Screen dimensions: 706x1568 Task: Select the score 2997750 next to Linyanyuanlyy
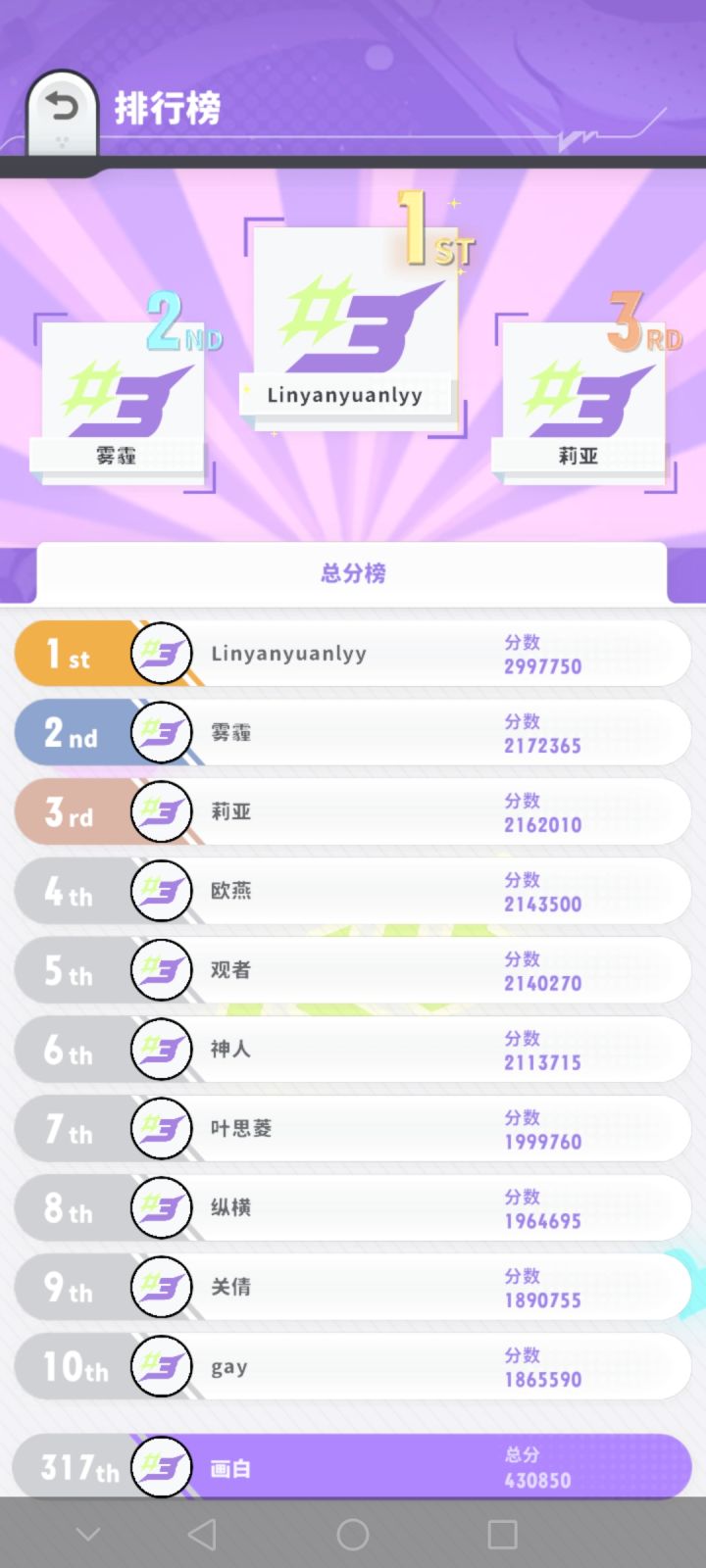click(544, 666)
